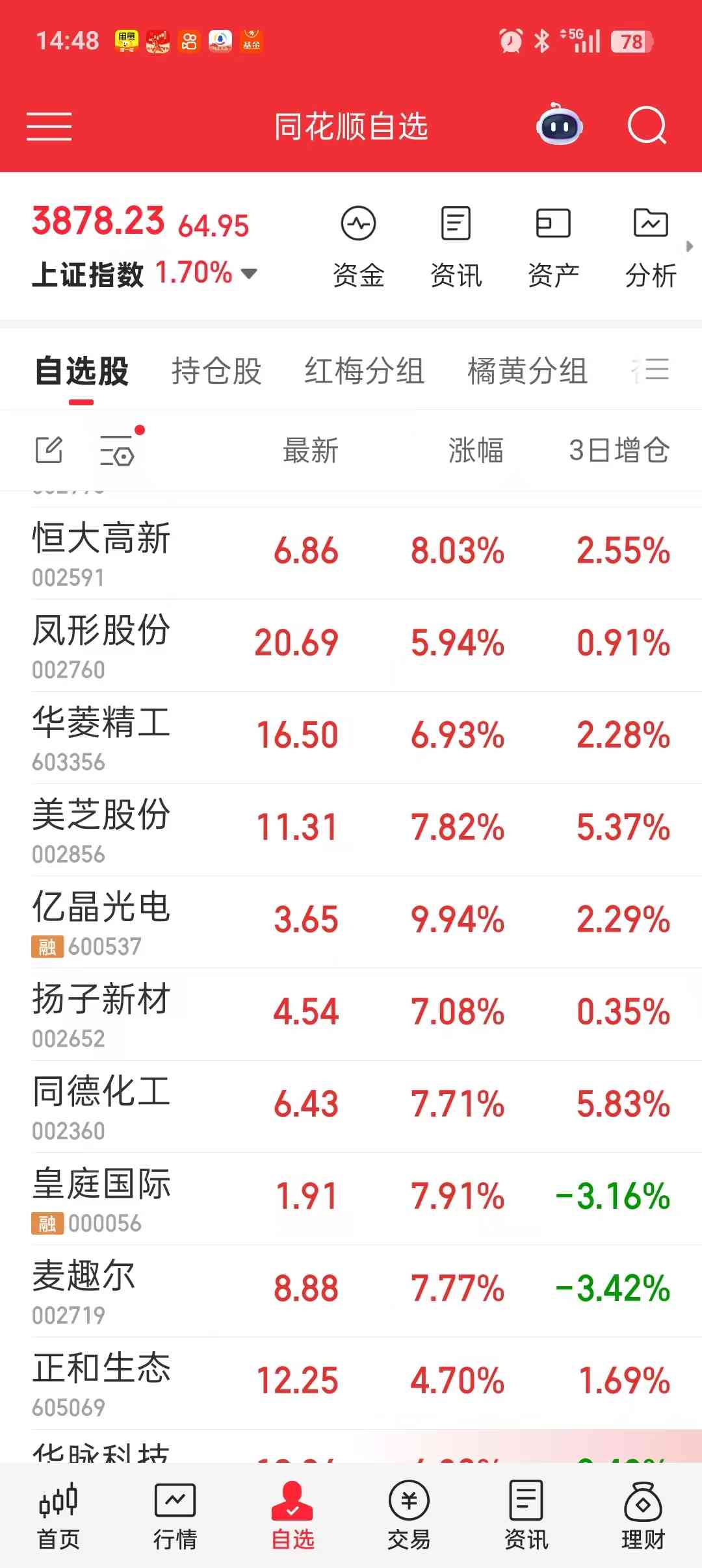Open the hamburger drawer menu
Viewport: 702px width, 1568px height.
click(x=49, y=126)
